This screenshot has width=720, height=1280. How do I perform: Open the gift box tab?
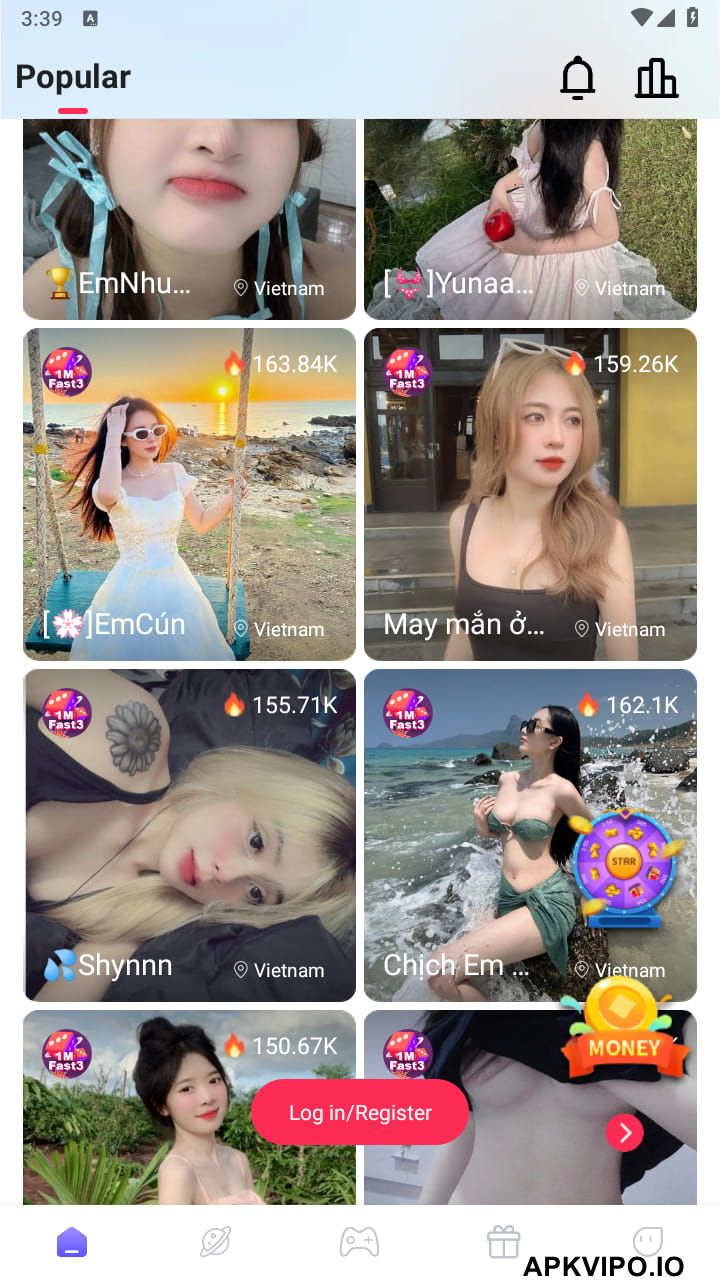pyautogui.click(x=503, y=1242)
